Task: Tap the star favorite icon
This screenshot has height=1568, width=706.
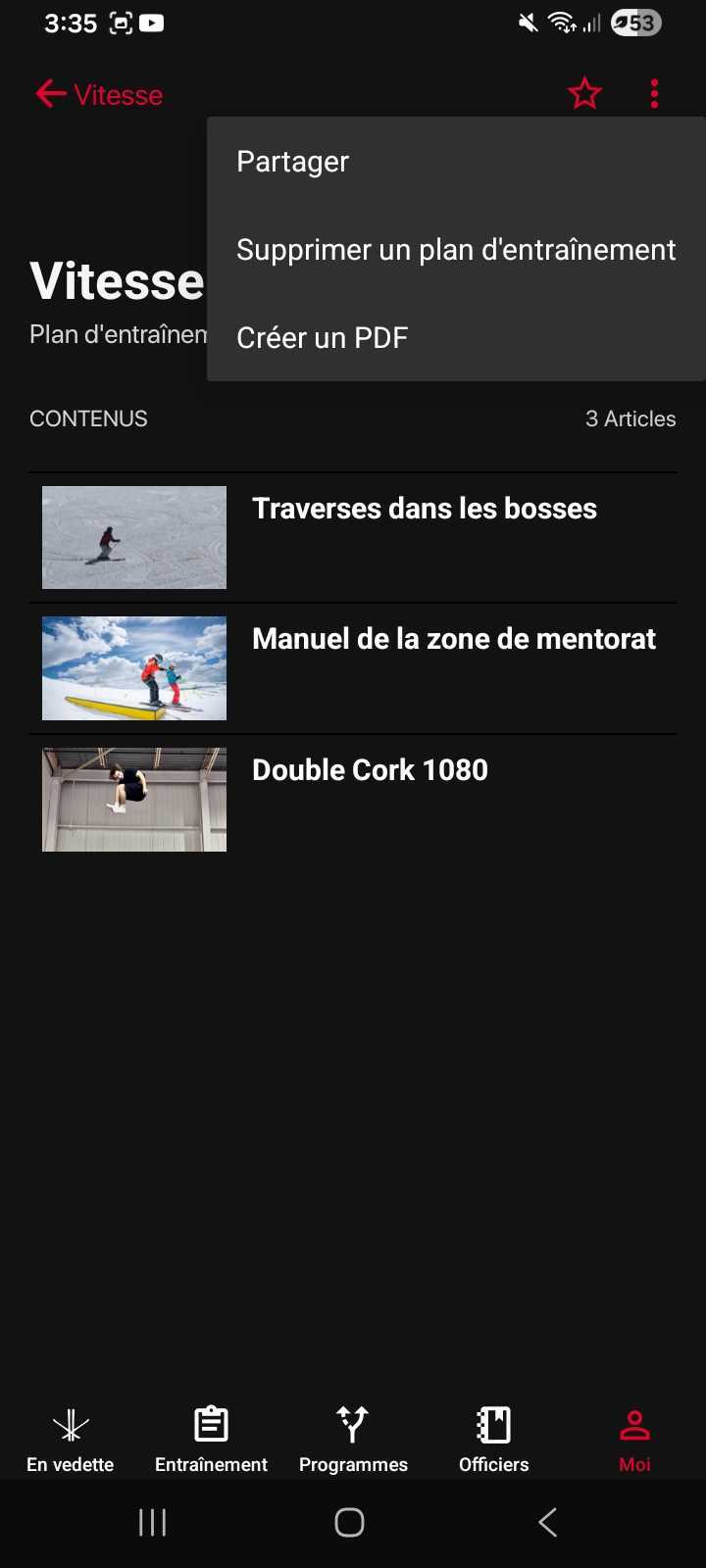Action: click(x=584, y=93)
